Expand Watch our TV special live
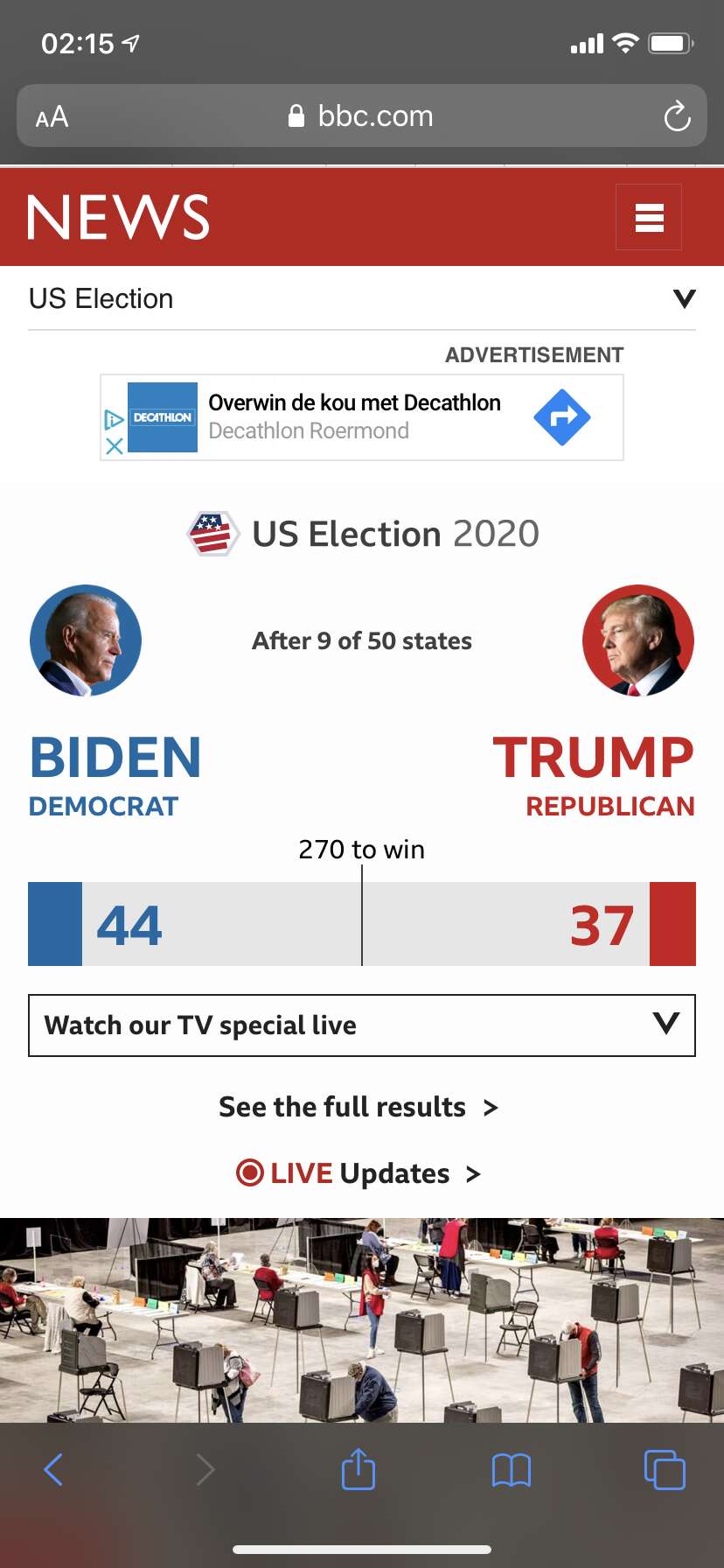Image resolution: width=724 pixels, height=1568 pixels. [x=362, y=1025]
